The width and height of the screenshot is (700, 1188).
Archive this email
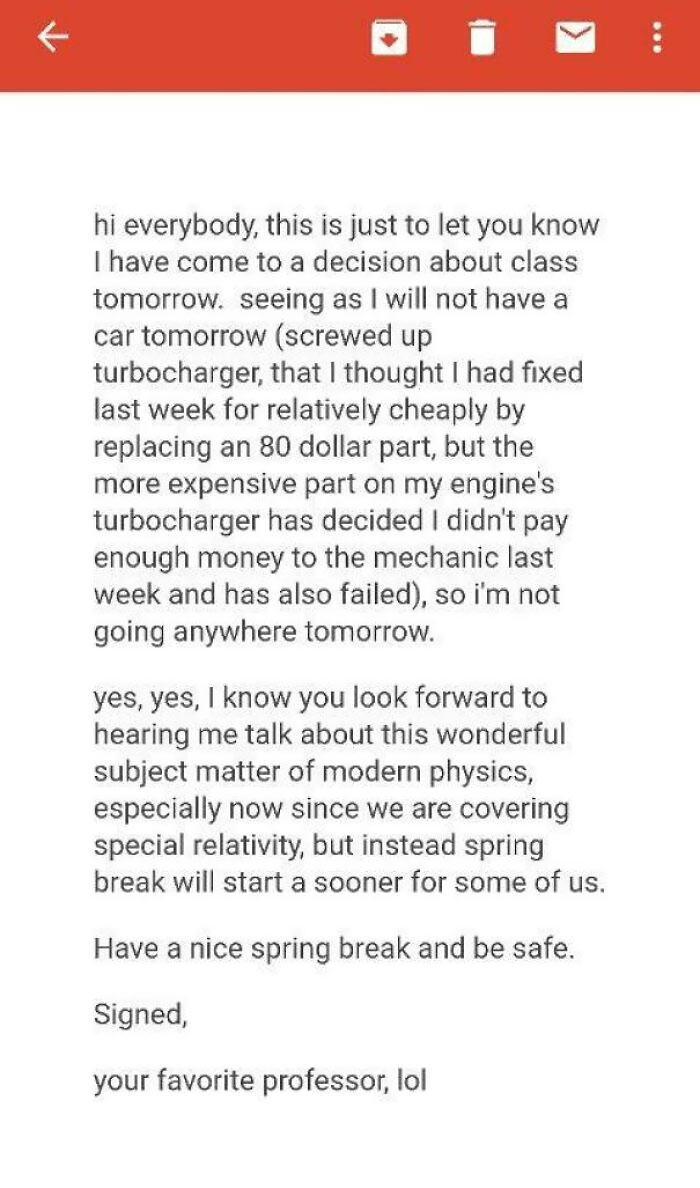389,38
